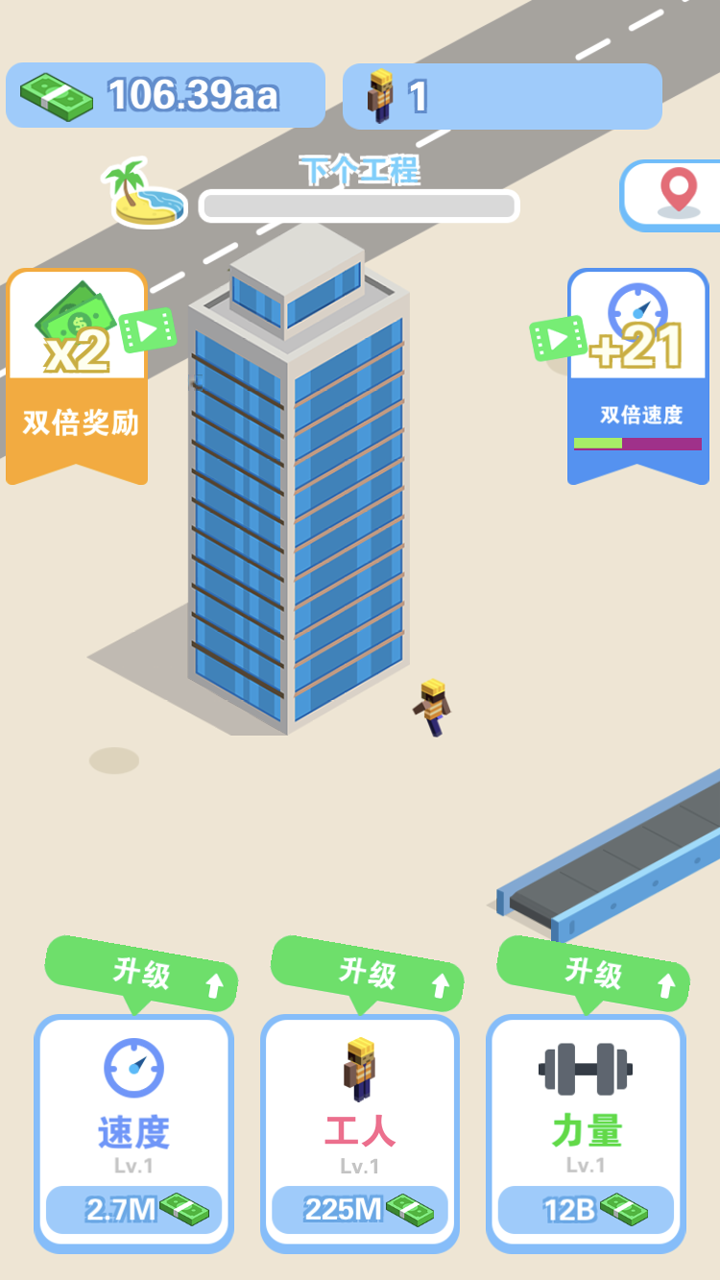Open the map location pin icon
The image size is (720, 1280).
(678, 191)
